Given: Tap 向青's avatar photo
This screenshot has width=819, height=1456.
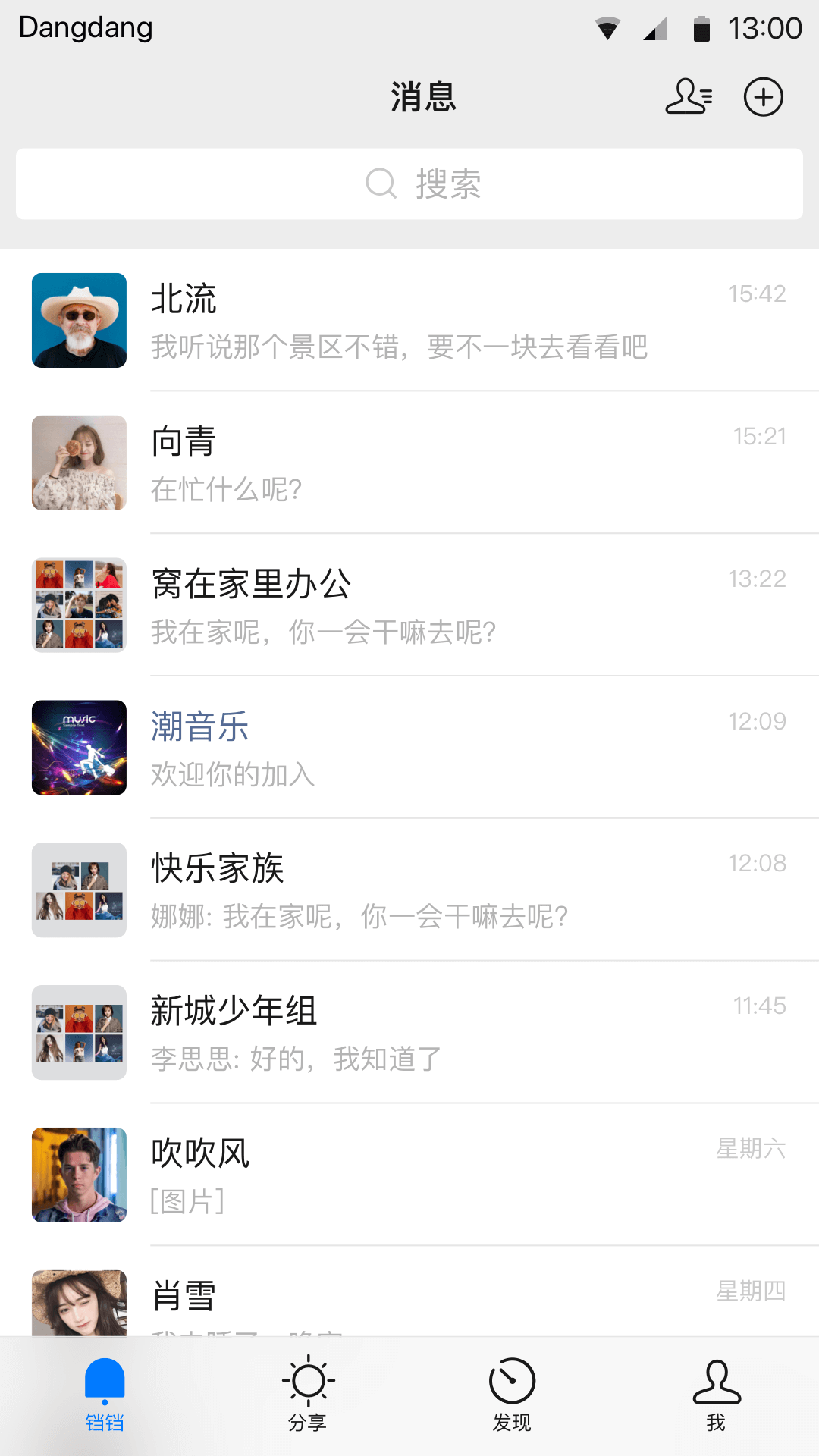Looking at the screenshot, I should 78,463.
